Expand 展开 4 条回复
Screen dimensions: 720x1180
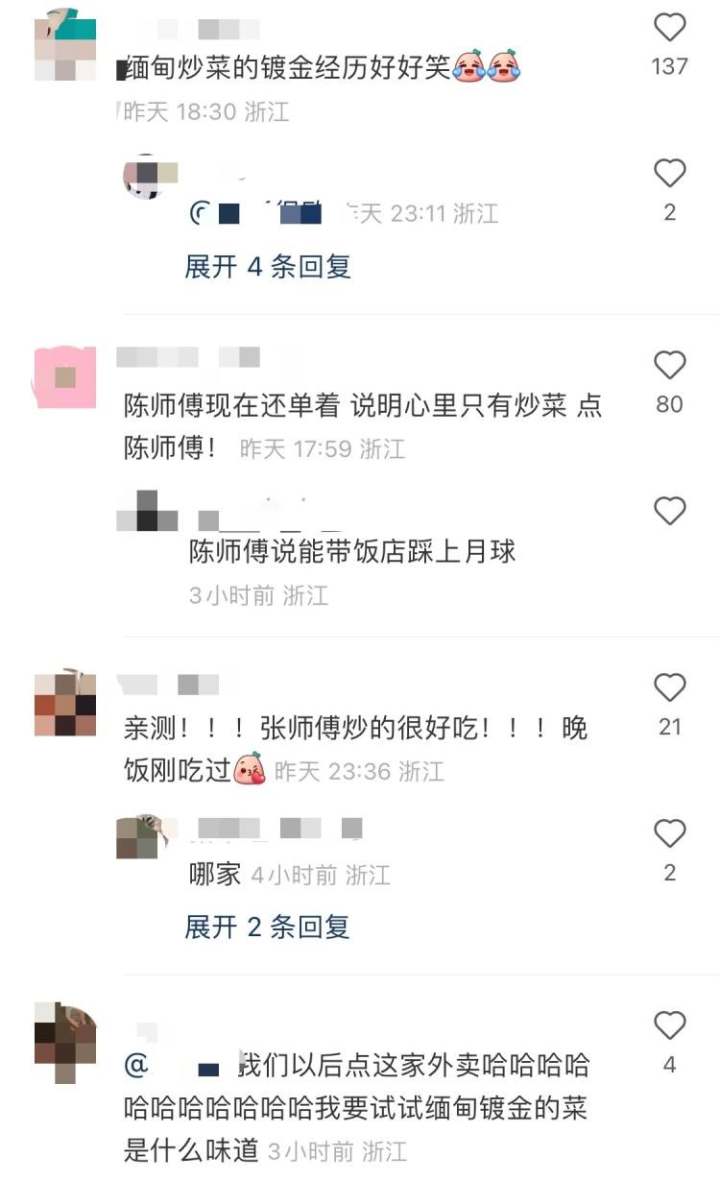[x=267, y=267]
